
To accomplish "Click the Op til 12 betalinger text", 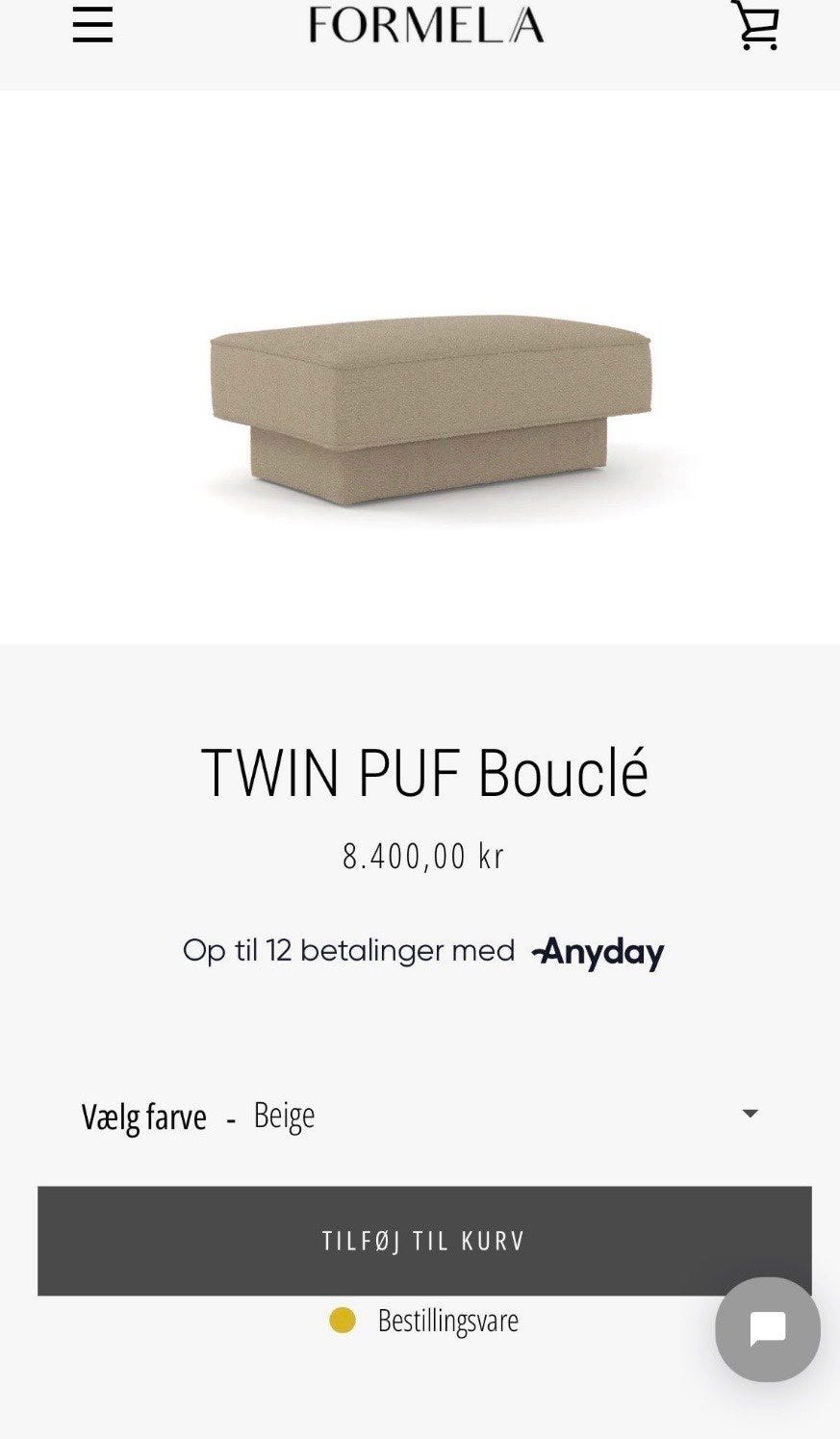I will click(x=346, y=951).
